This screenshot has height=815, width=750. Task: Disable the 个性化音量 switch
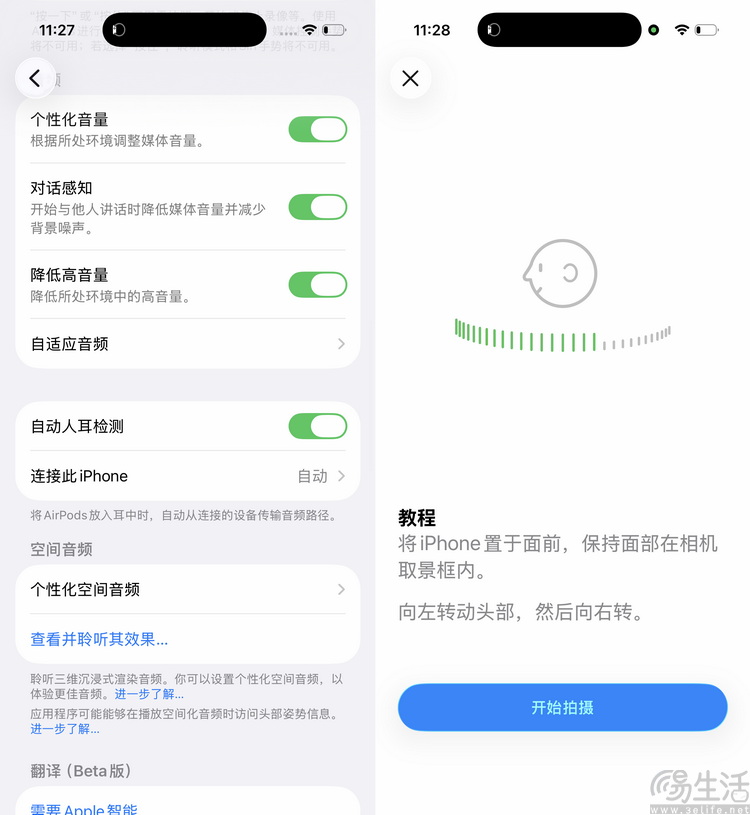tap(317, 130)
